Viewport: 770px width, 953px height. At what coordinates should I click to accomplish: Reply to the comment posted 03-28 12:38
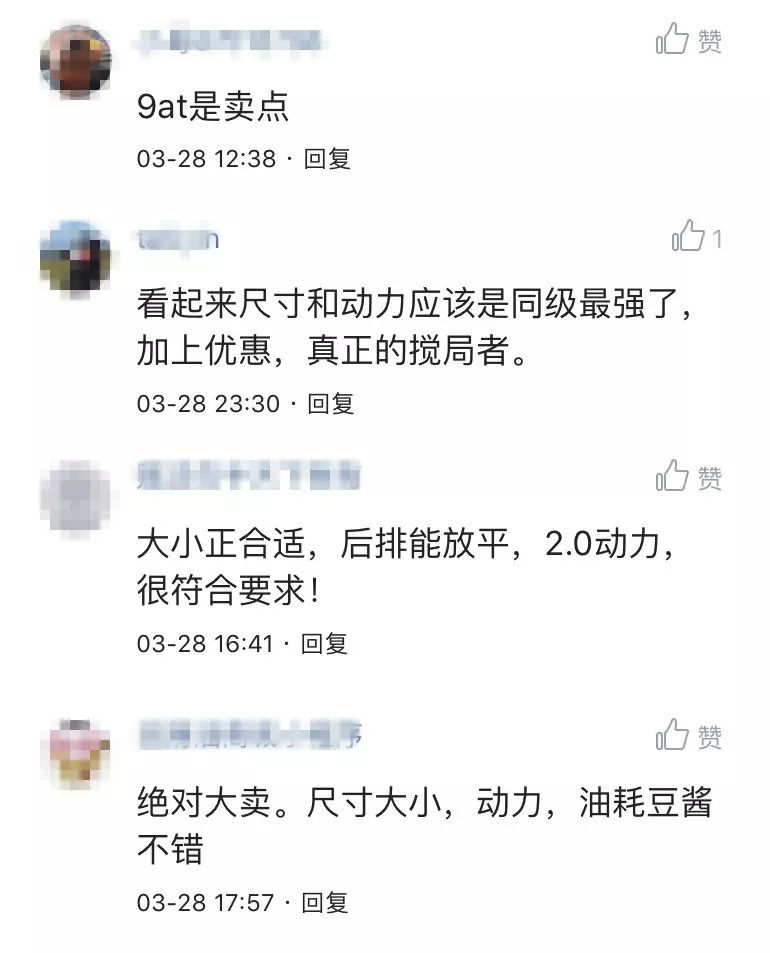point(327,158)
